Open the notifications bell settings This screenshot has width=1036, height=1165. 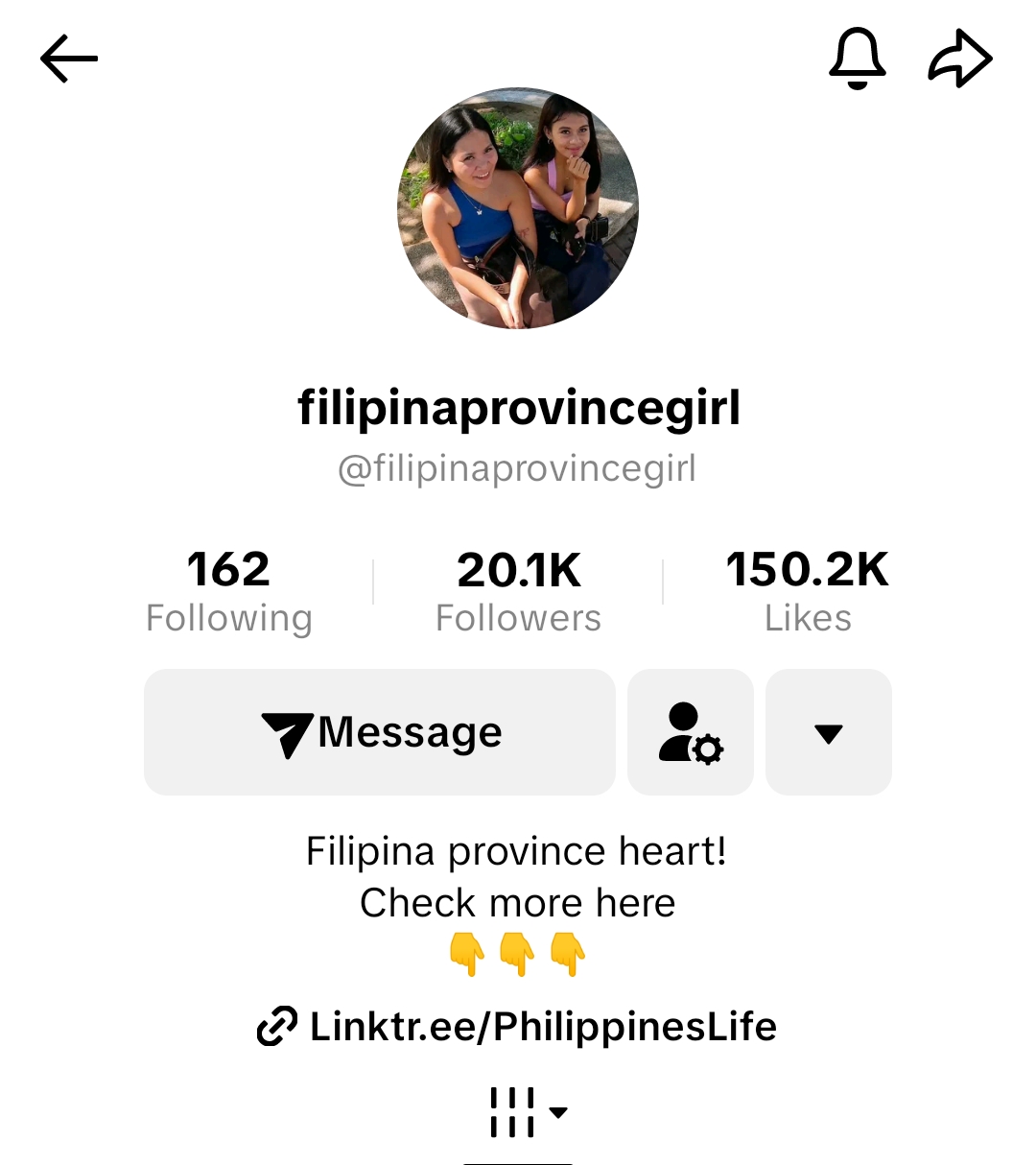coord(857,59)
